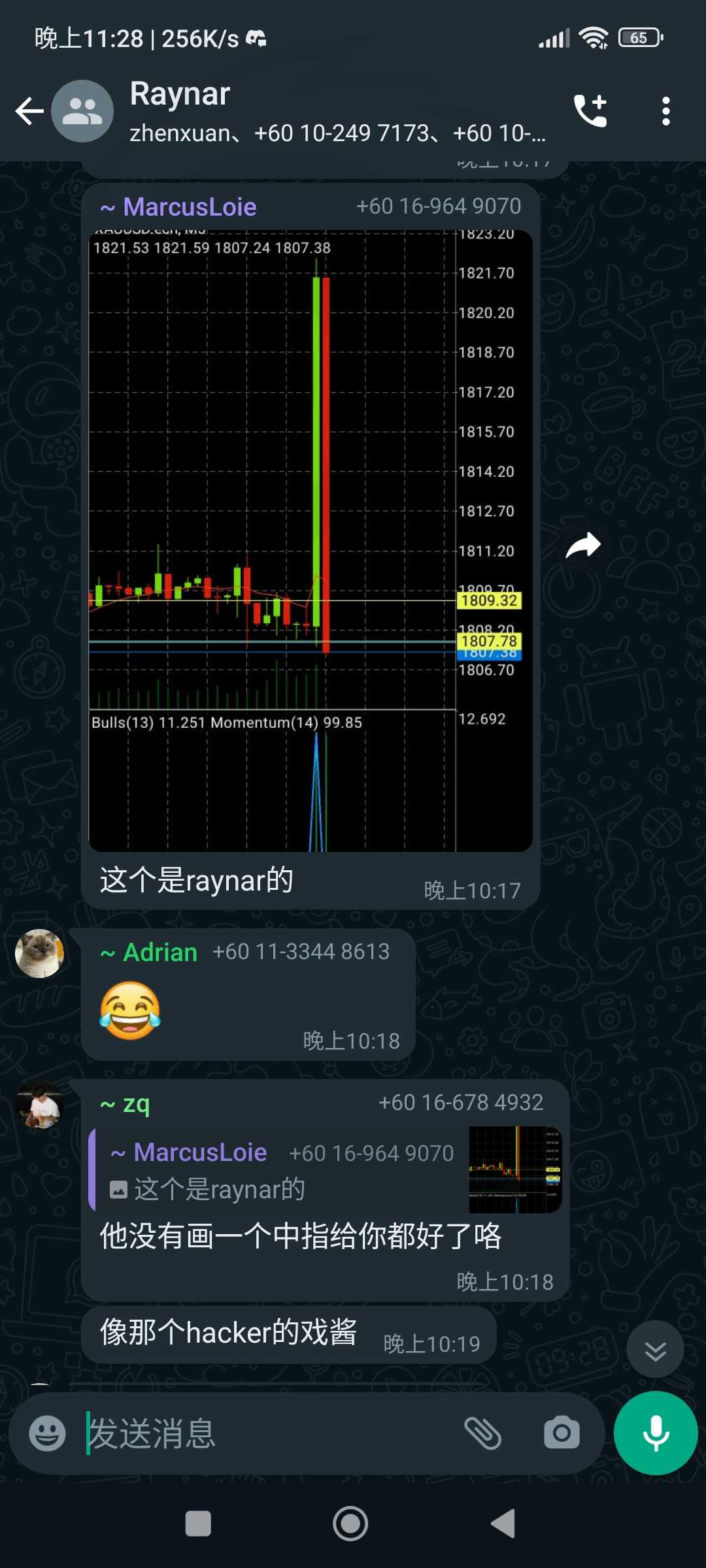Open zq's profile avatar
The image size is (706, 1568).
point(40,1105)
